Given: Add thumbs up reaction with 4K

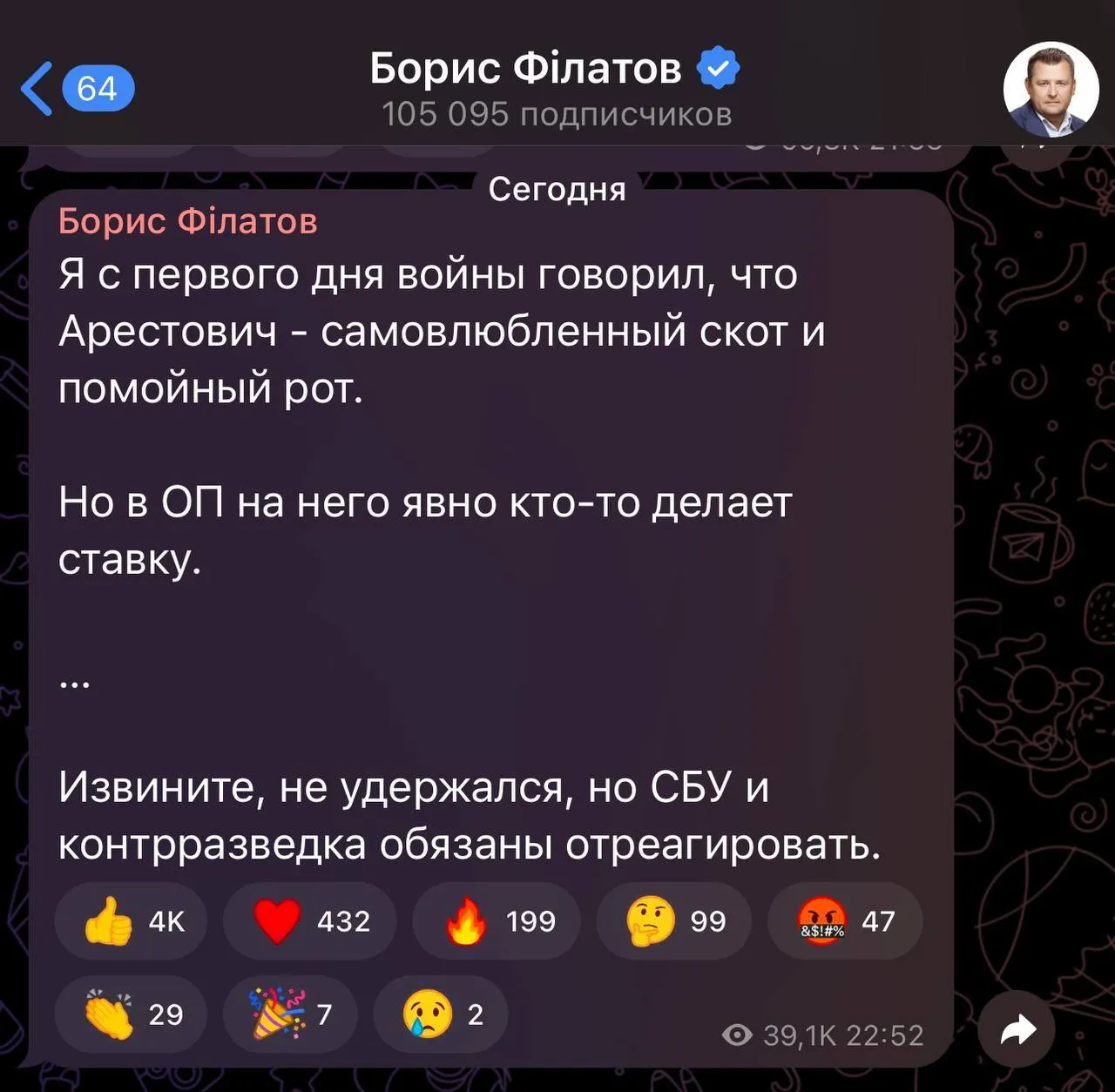Looking at the screenshot, I should pyautogui.click(x=132, y=921).
